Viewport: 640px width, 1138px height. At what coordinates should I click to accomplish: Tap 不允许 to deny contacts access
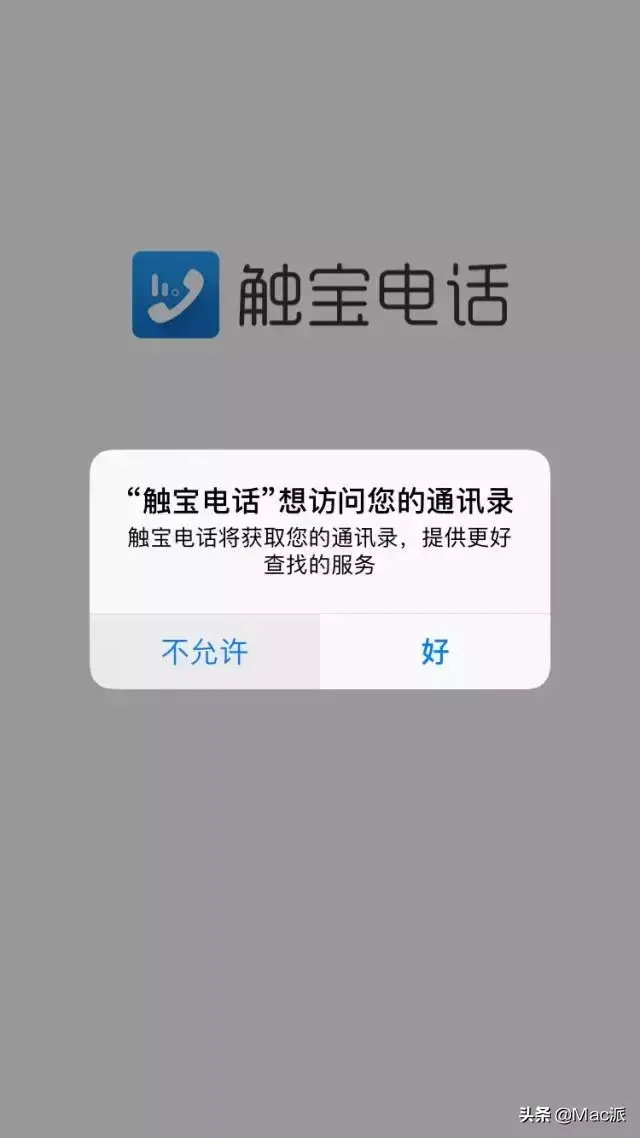[205, 652]
